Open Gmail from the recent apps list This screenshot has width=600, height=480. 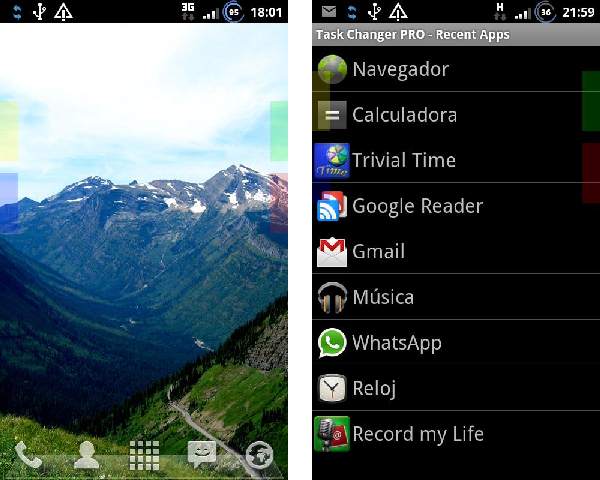(378, 251)
